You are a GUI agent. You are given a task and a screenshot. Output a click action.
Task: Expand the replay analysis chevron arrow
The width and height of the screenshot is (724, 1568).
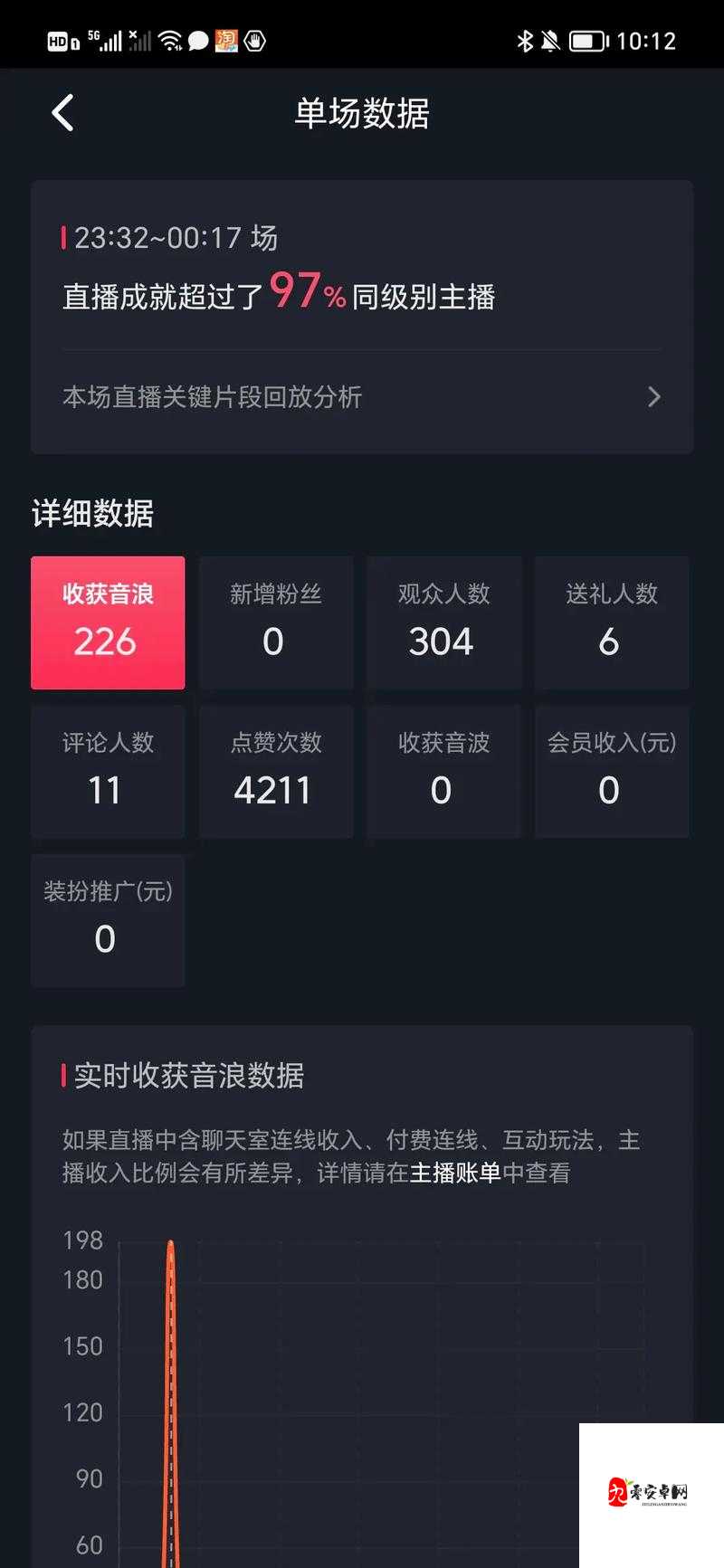(x=654, y=397)
